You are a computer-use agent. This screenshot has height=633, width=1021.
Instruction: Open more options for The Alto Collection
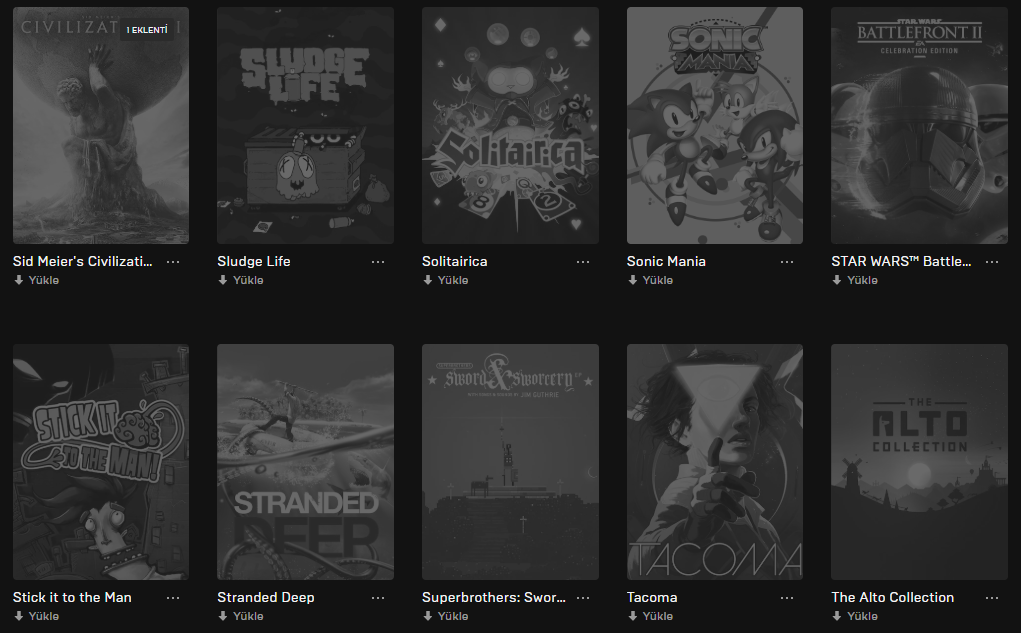[x=992, y=597]
